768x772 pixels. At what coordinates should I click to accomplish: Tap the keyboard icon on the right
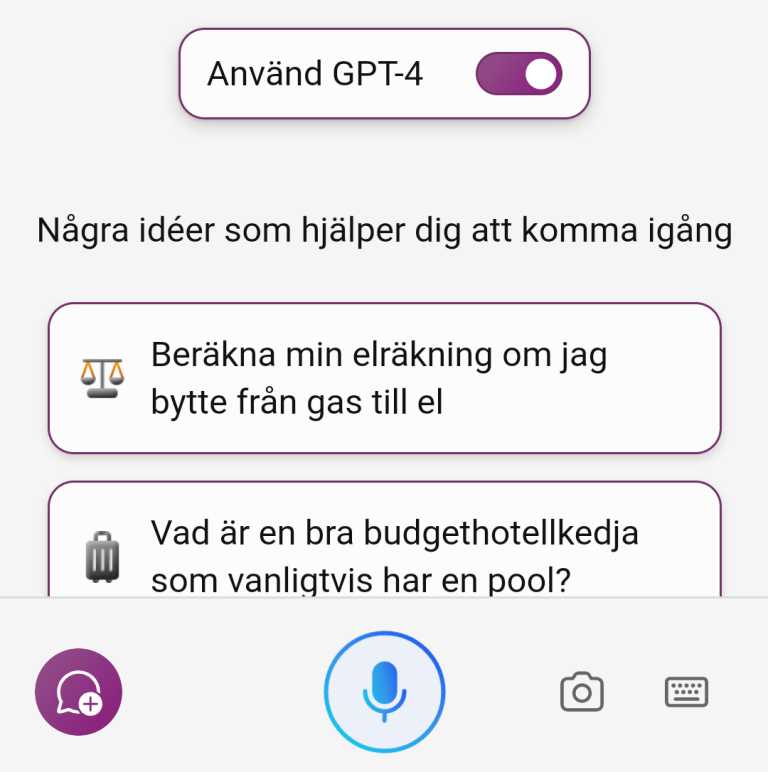[x=686, y=691]
